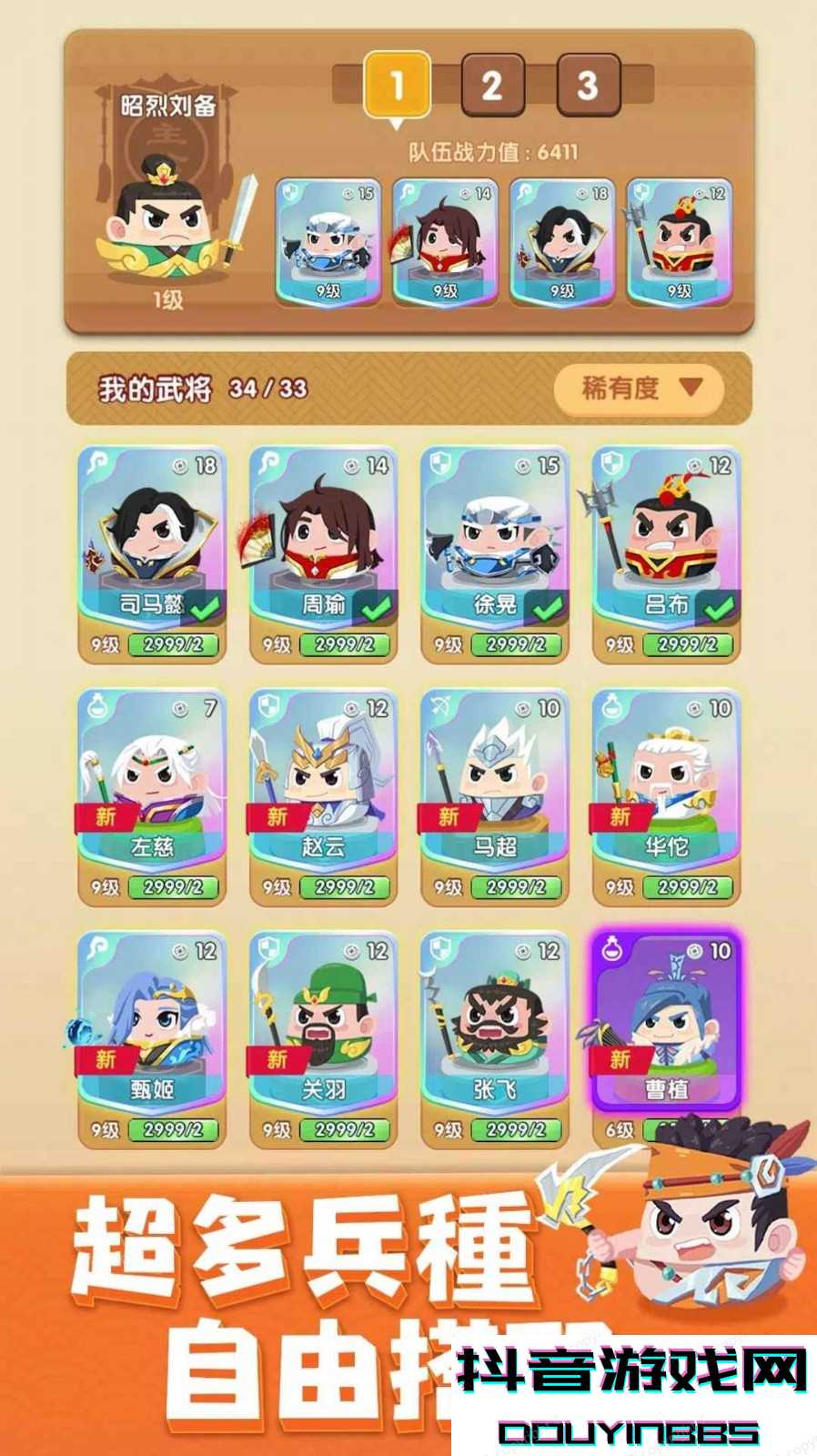Viewport: 817px width, 1456px height.
Task: Open the 关羽 hero card
Action: coord(323,1039)
